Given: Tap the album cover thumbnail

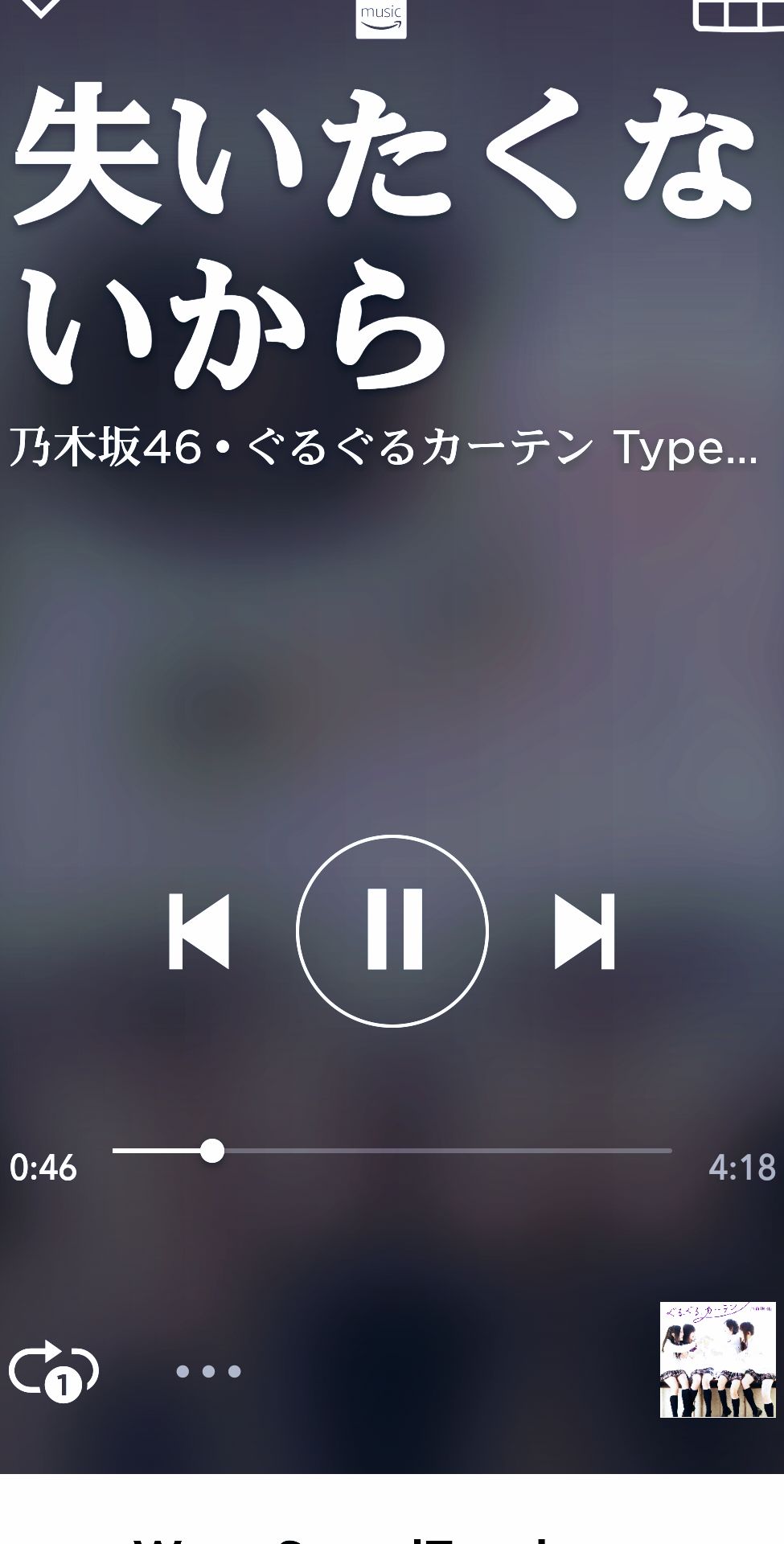Looking at the screenshot, I should click(717, 1359).
